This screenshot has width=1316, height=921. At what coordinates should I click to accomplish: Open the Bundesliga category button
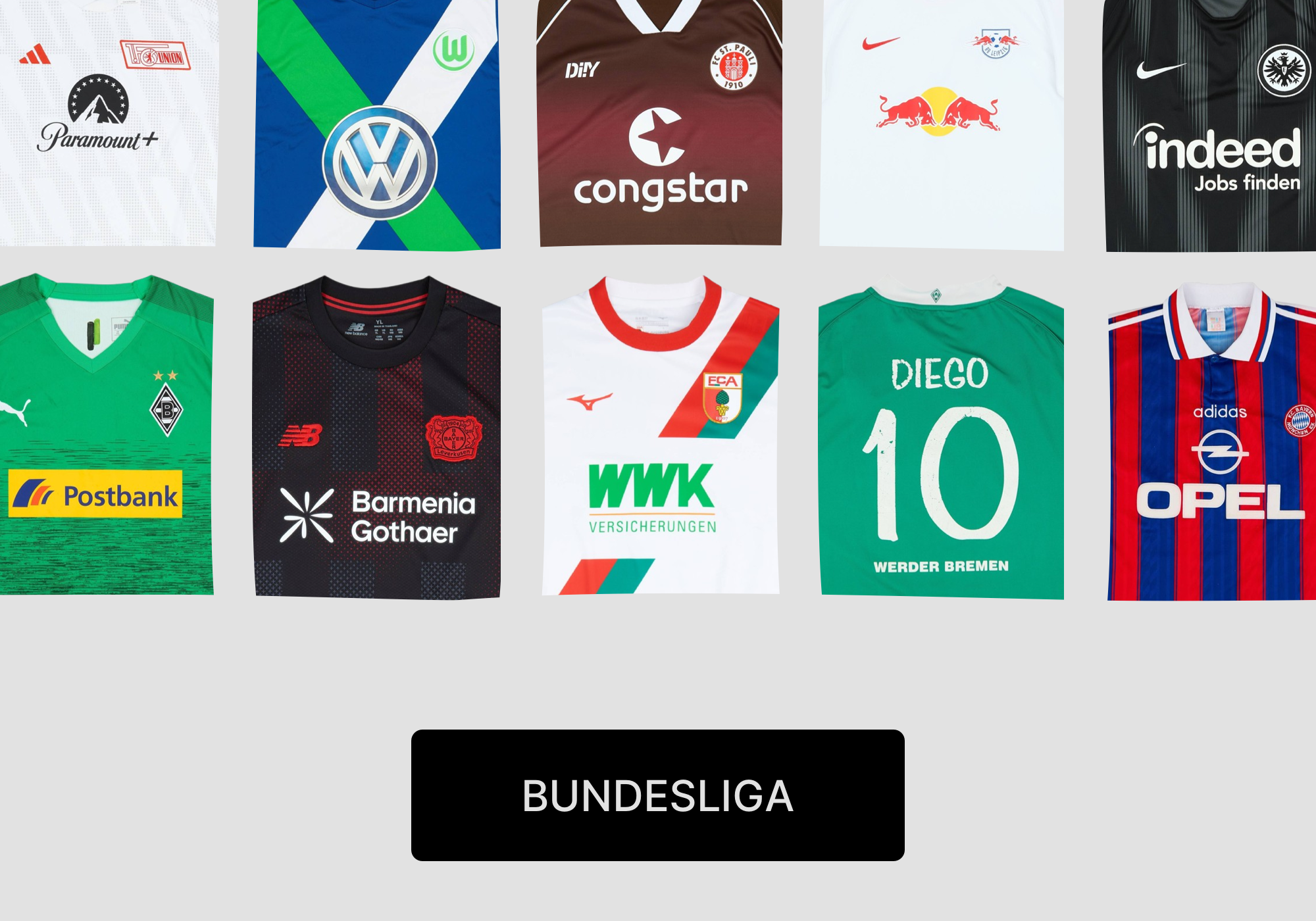coord(657,795)
